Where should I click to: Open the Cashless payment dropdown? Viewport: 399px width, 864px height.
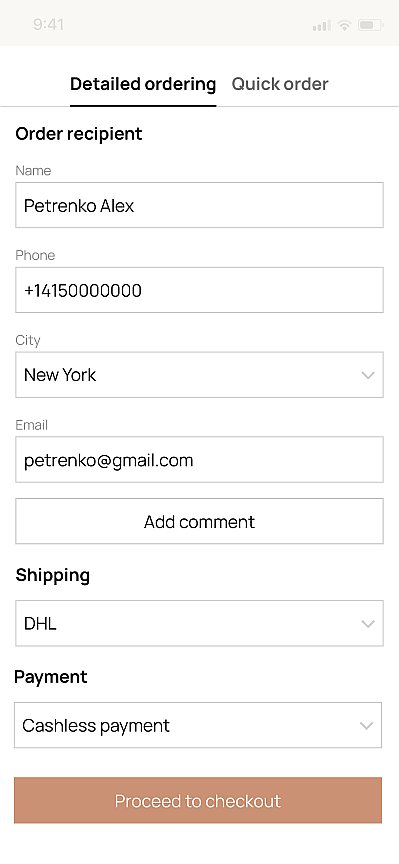point(198,725)
